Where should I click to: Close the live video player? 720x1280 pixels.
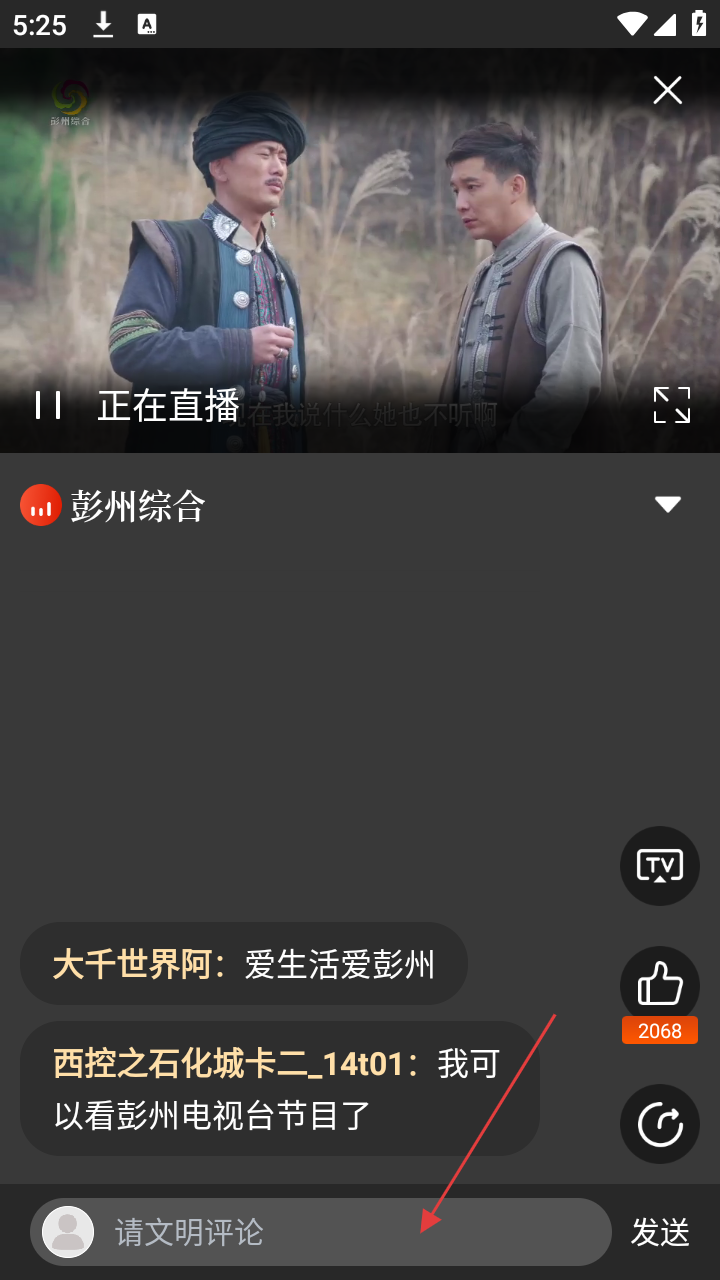point(667,91)
